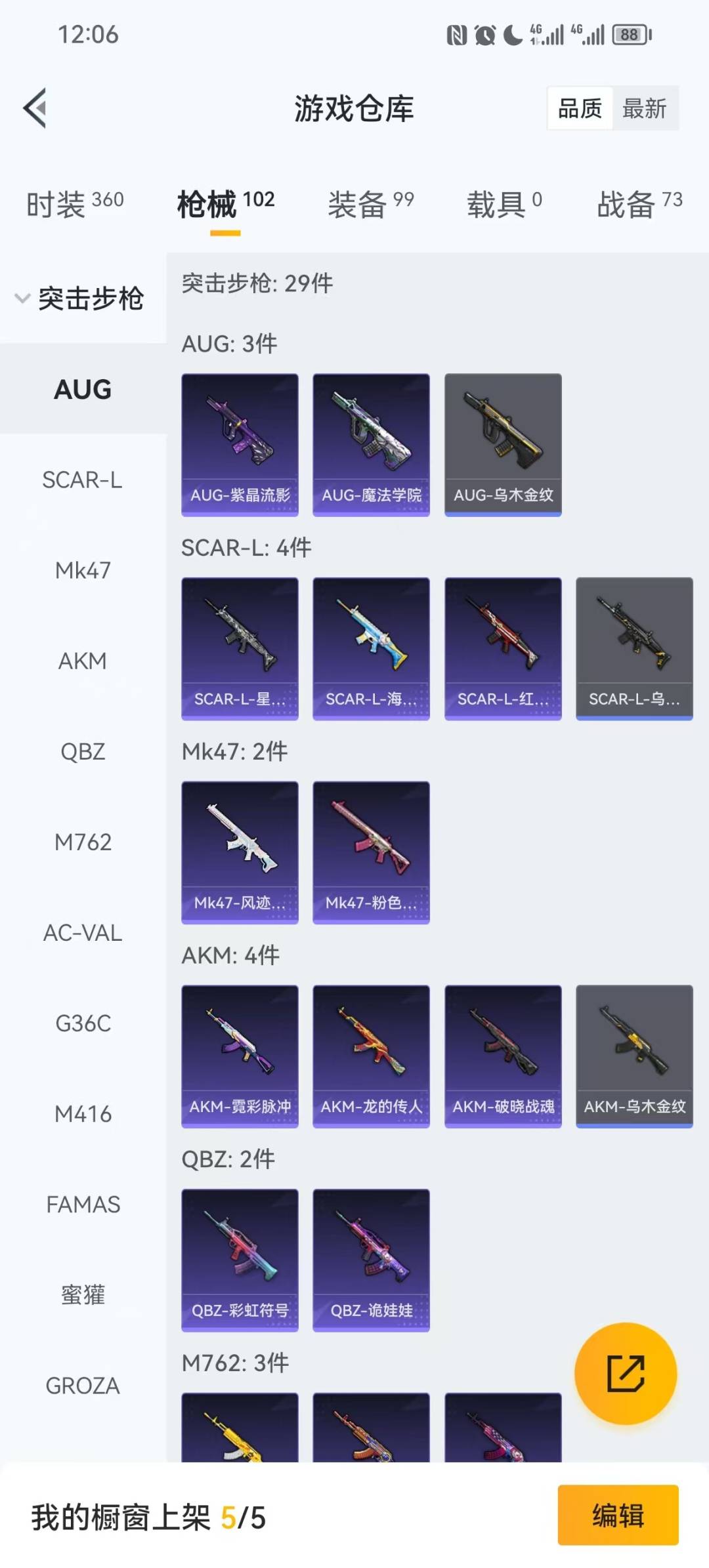This screenshot has width=709, height=1568.
Task: Select SCAR-L in the side list
Action: [x=83, y=480]
